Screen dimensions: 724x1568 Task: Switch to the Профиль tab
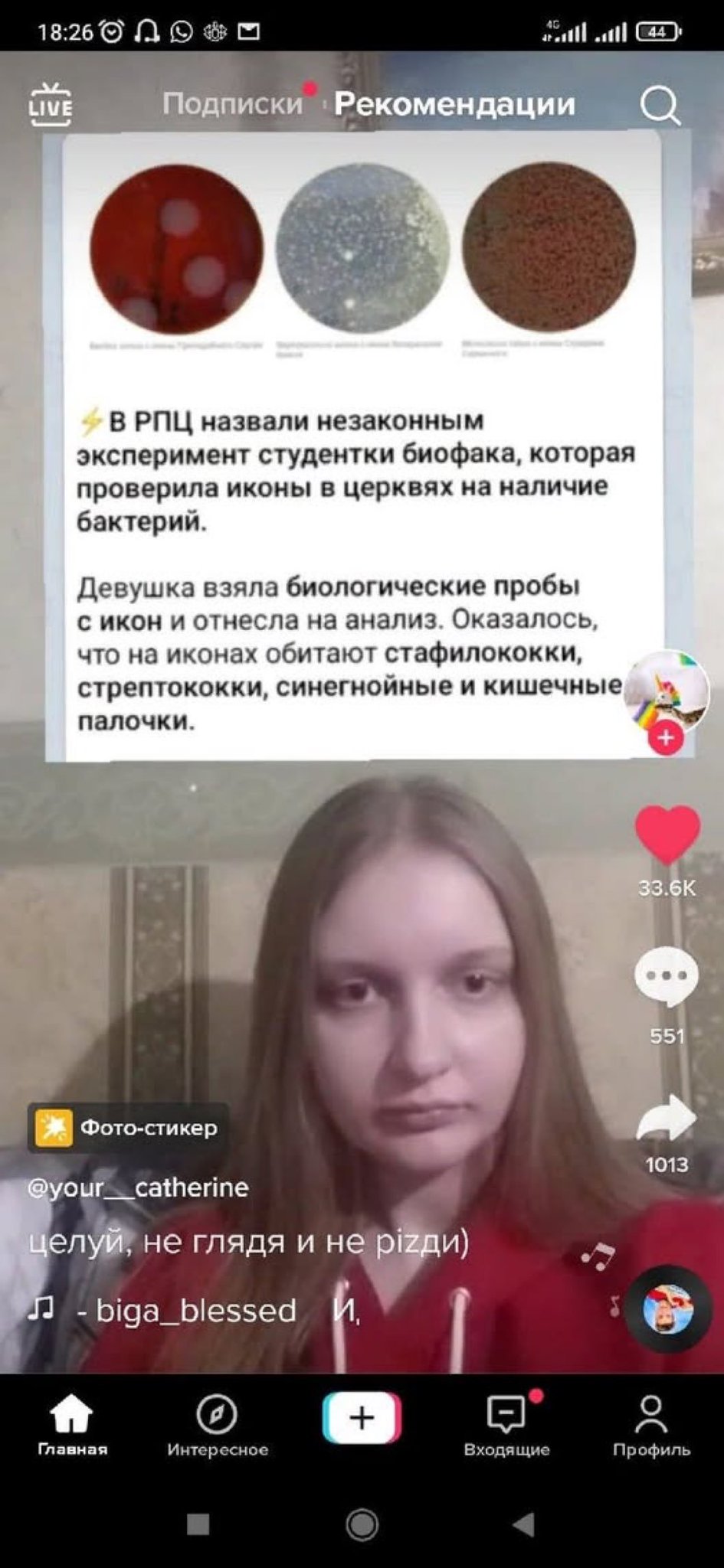pyautogui.click(x=651, y=1424)
